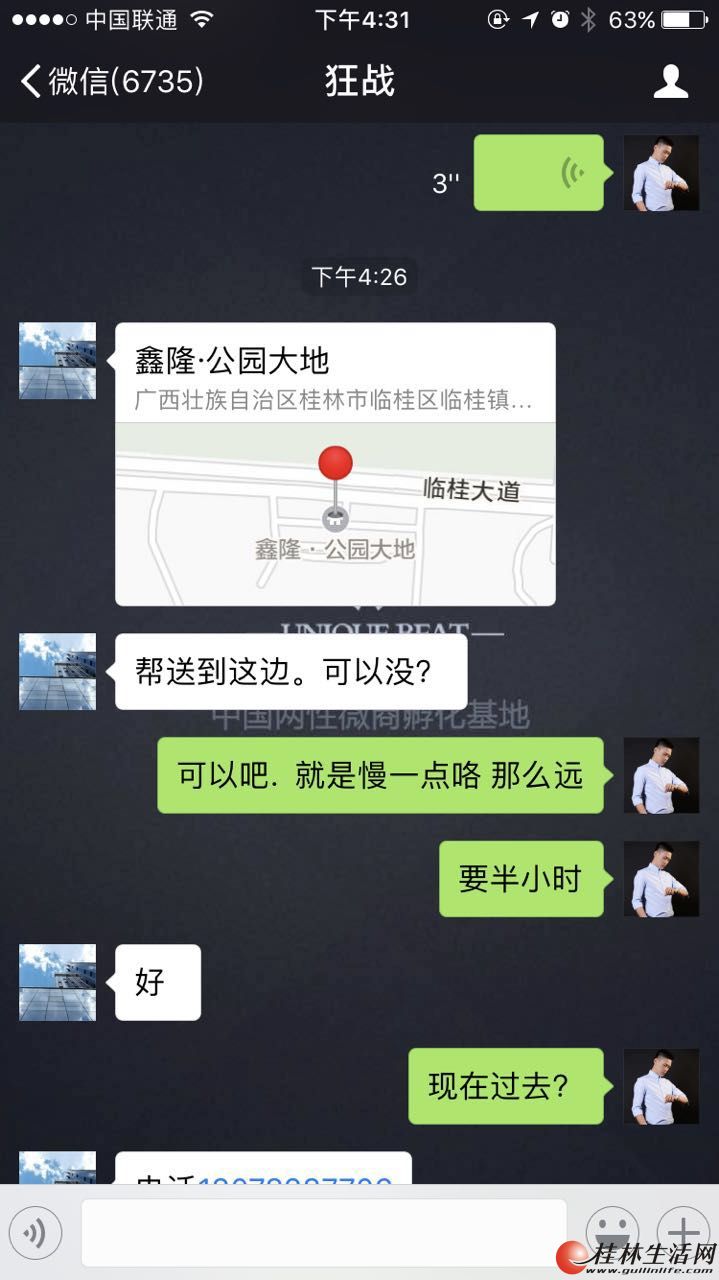The image size is (719, 1280).
Task: Go back to the 微信 chat list
Action: pyautogui.click(x=112, y=81)
